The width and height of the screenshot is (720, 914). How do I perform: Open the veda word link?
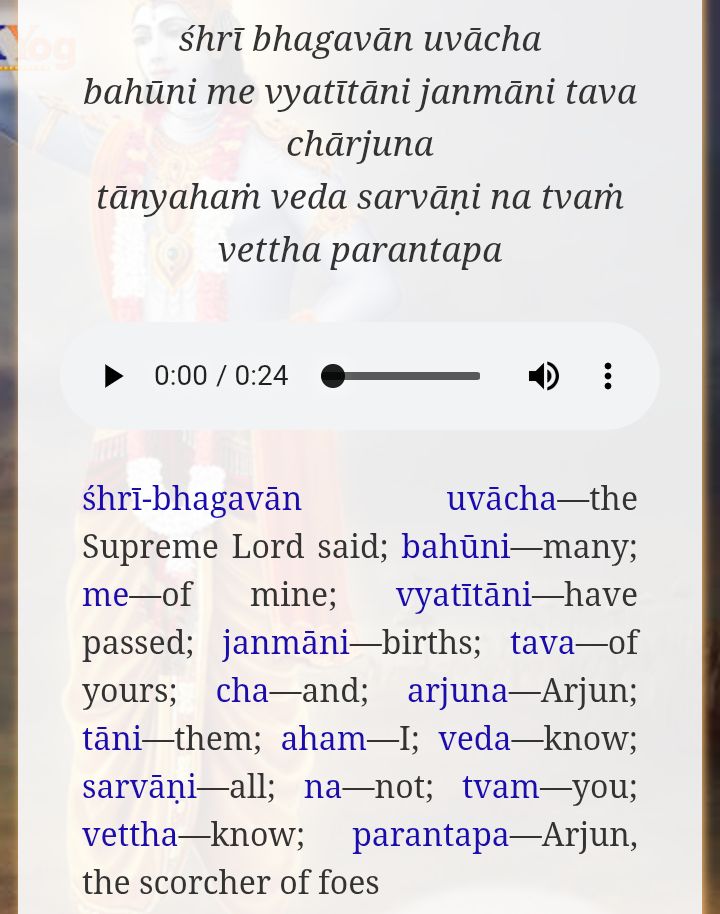474,738
